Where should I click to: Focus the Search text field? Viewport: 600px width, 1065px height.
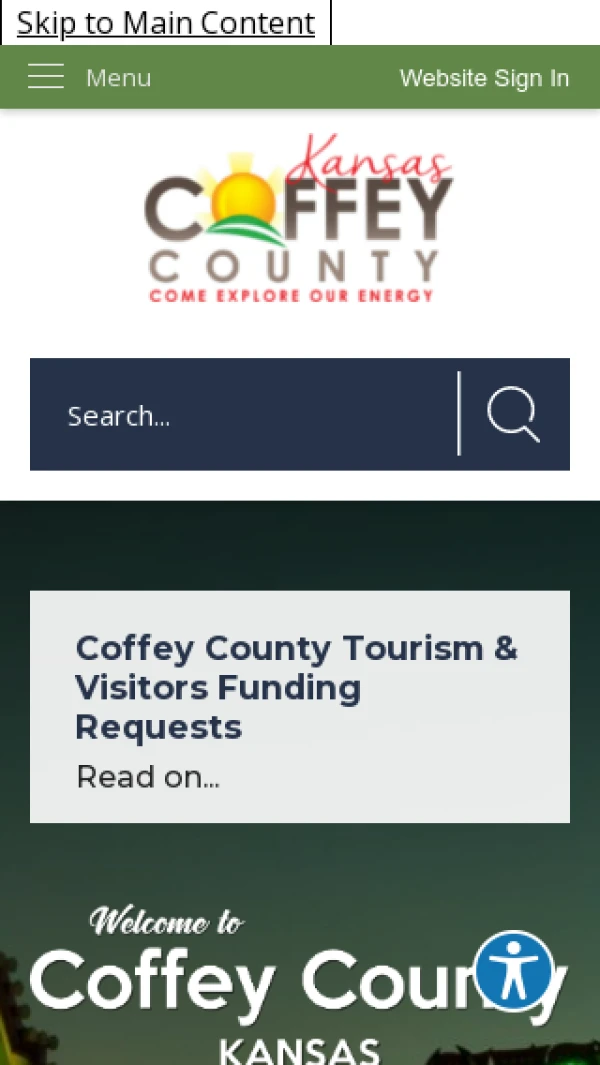click(x=250, y=415)
